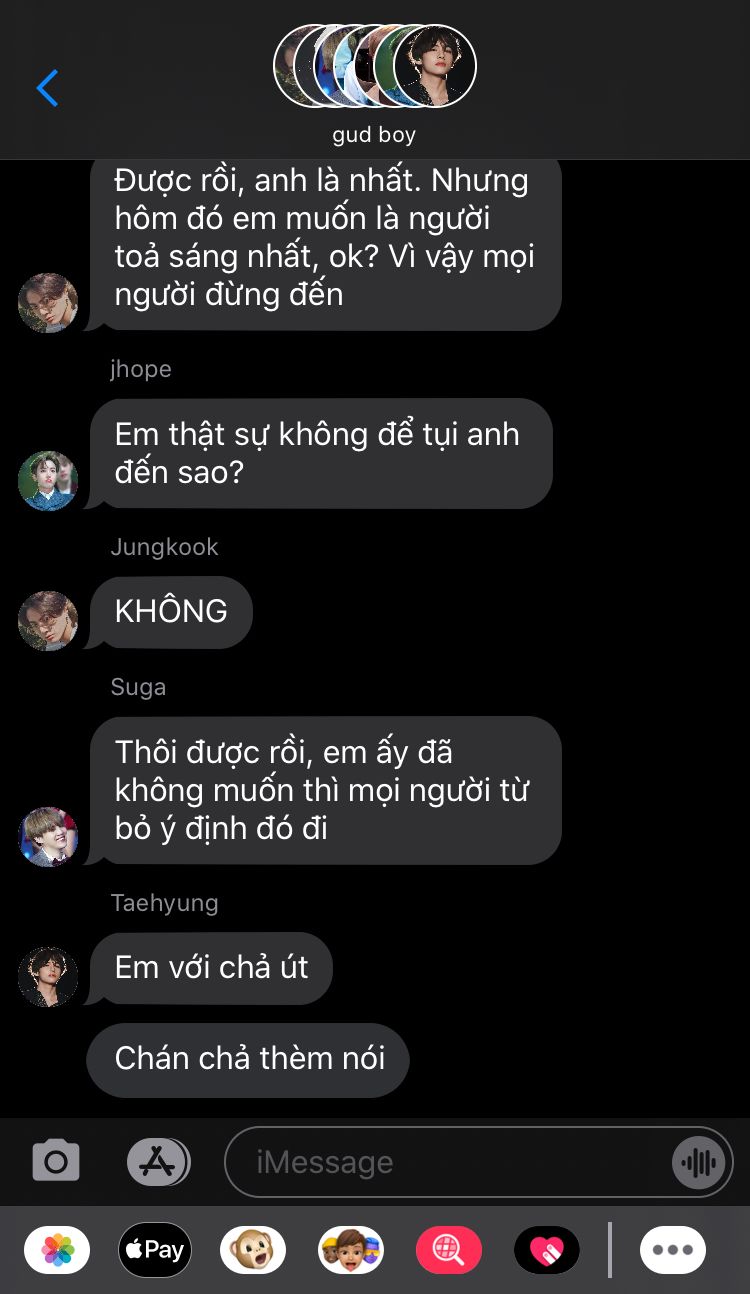Open Apple Pay in the app strip
This screenshot has width=750, height=1294.
coord(155,1250)
